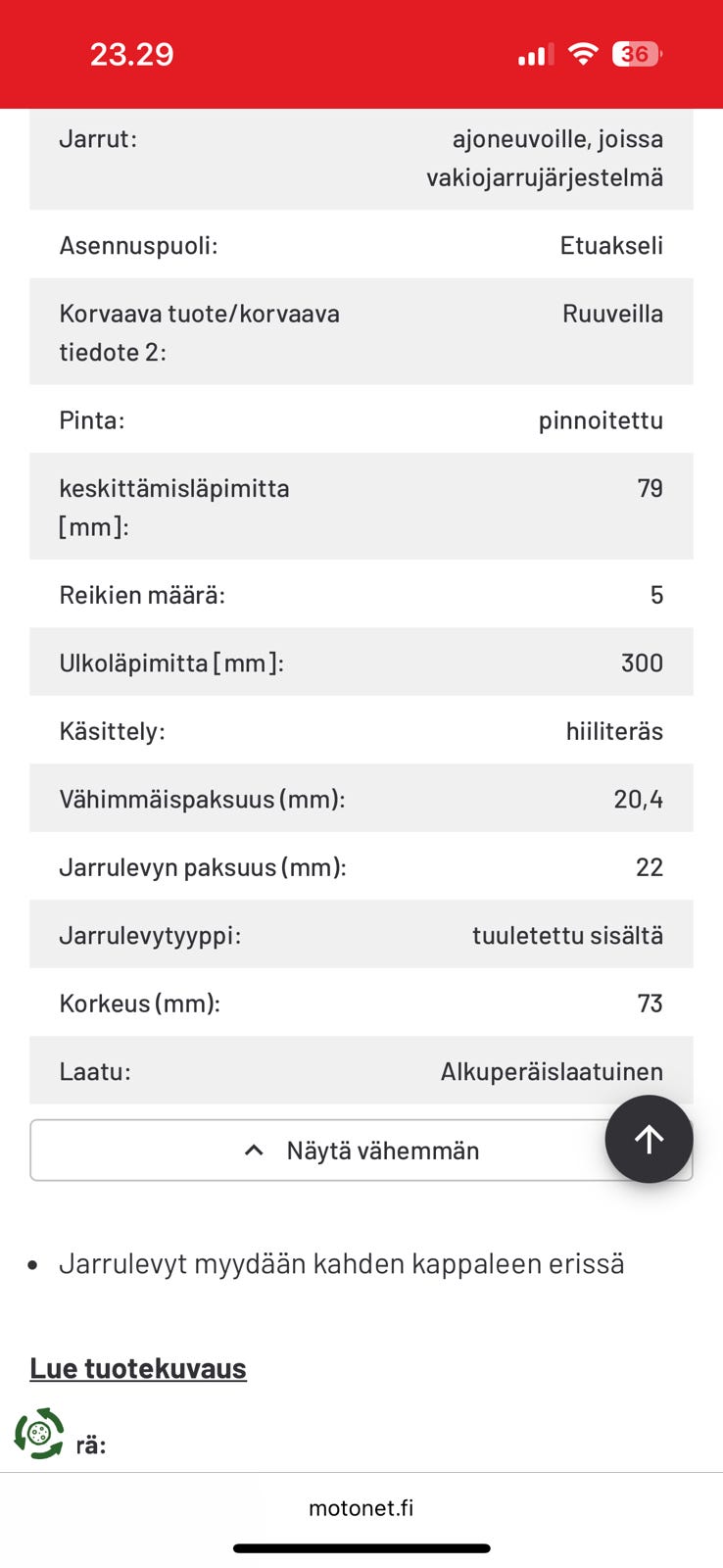This screenshot has height=1568, width=723.
Task: Tap the bullet before Jarrulevyt myydään text
Action: pyautogui.click(x=36, y=1264)
